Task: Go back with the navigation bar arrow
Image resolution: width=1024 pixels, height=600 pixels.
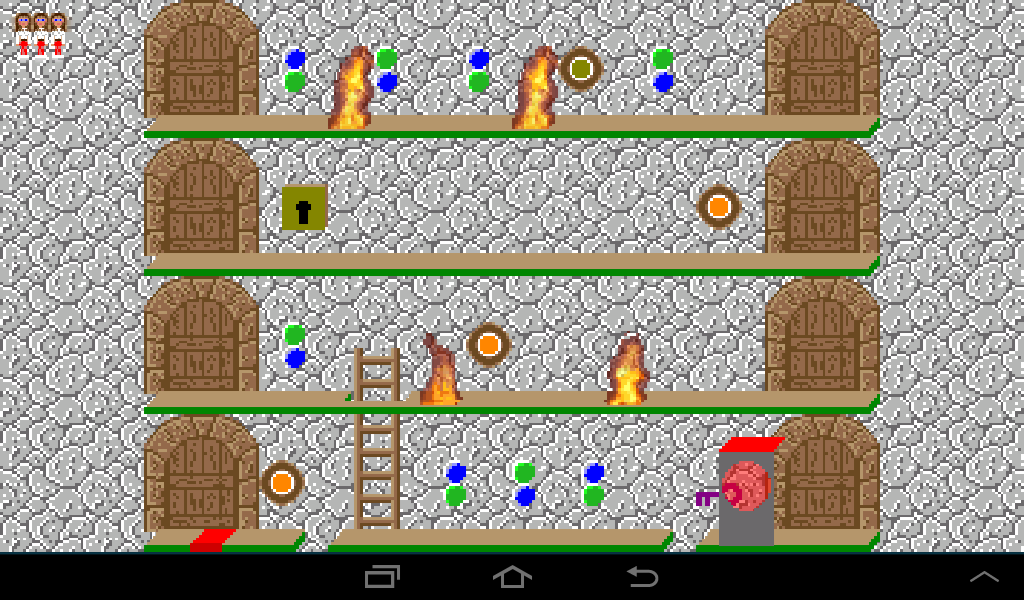Action: [642, 577]
